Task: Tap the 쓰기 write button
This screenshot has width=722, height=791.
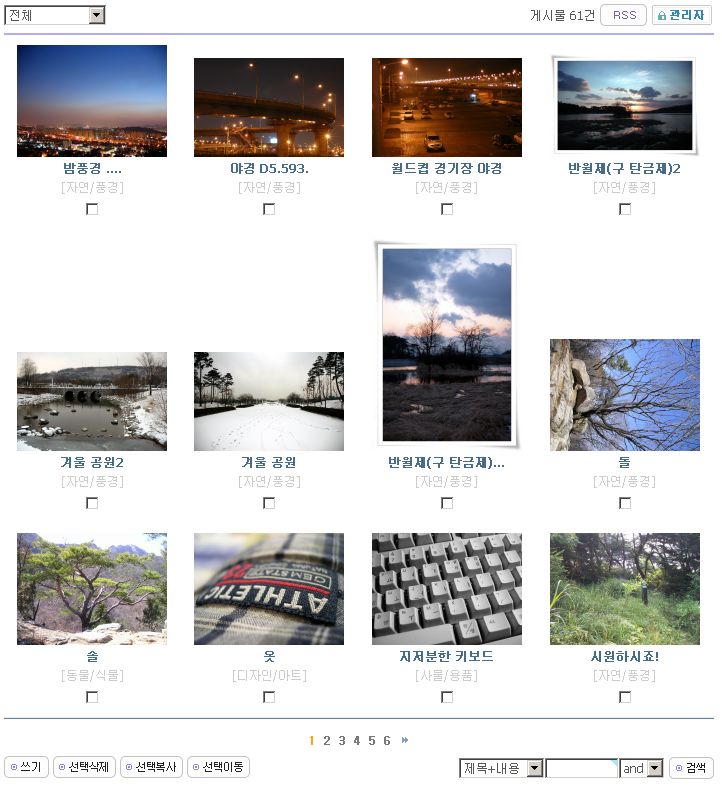Action: click(x=26, y=768)
